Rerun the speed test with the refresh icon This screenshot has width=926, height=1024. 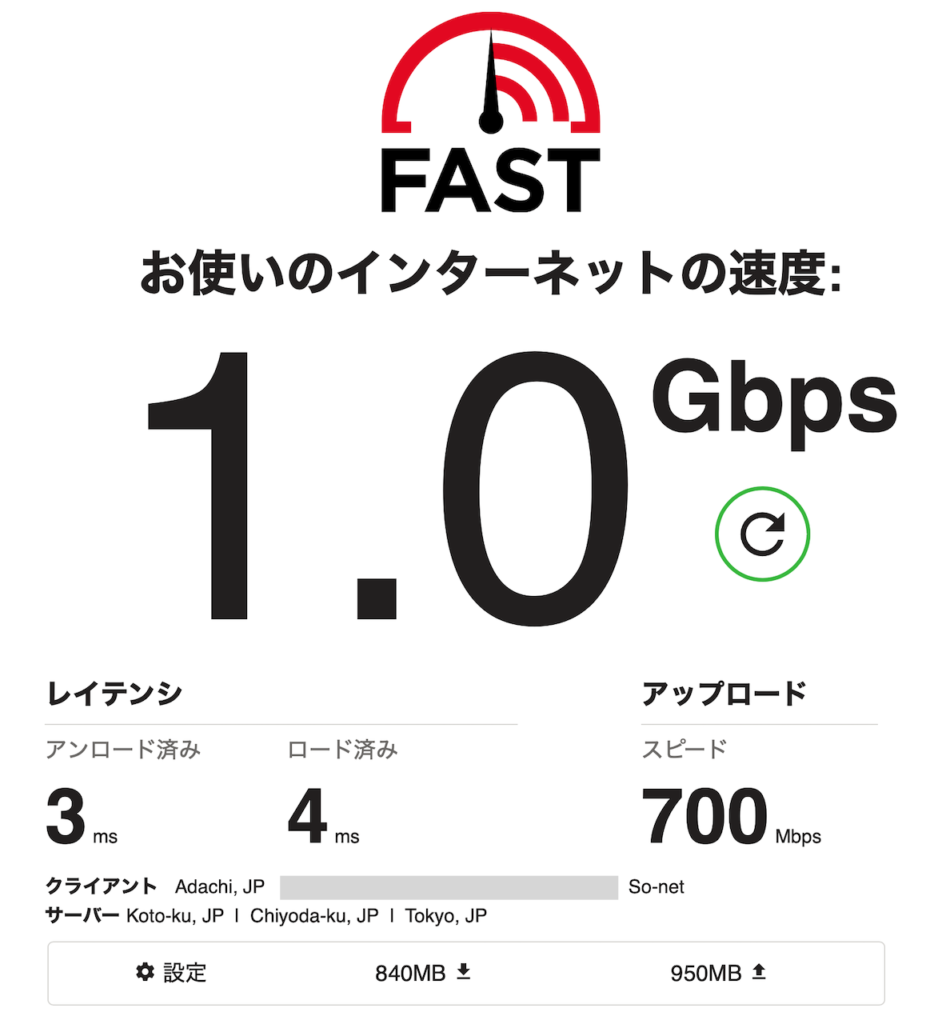[x=762, y=534]
